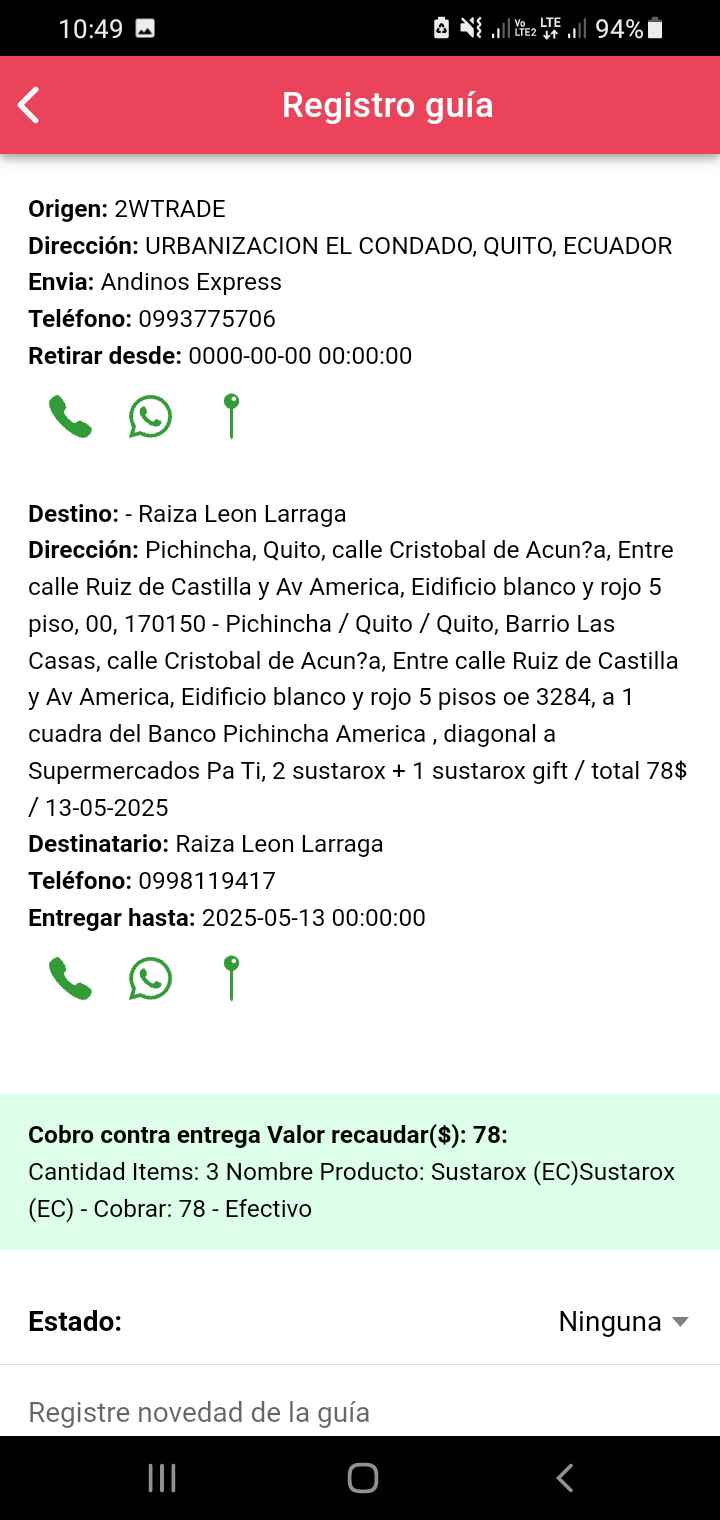Call the sender Andinos Express phone
Image resolution: width=720 pixels, height=1520 pixels.
(70, 416)
